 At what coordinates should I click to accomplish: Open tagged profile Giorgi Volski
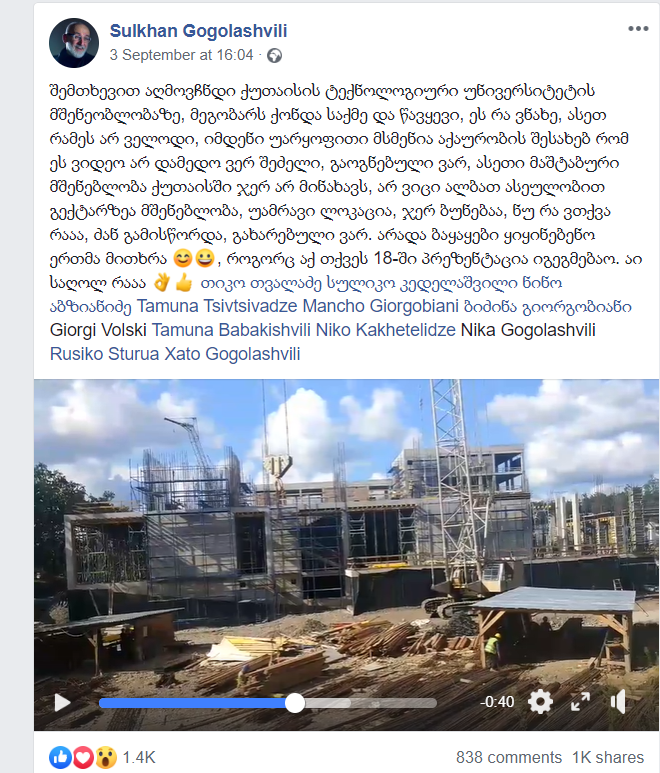tap(98, 330)
